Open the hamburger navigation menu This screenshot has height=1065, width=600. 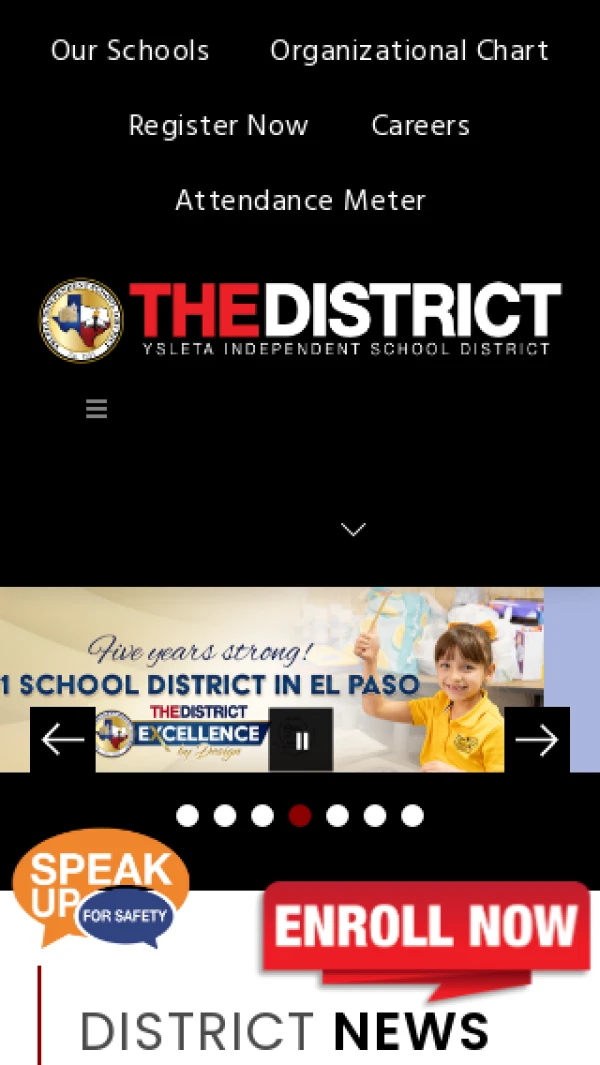click(96, 408)
